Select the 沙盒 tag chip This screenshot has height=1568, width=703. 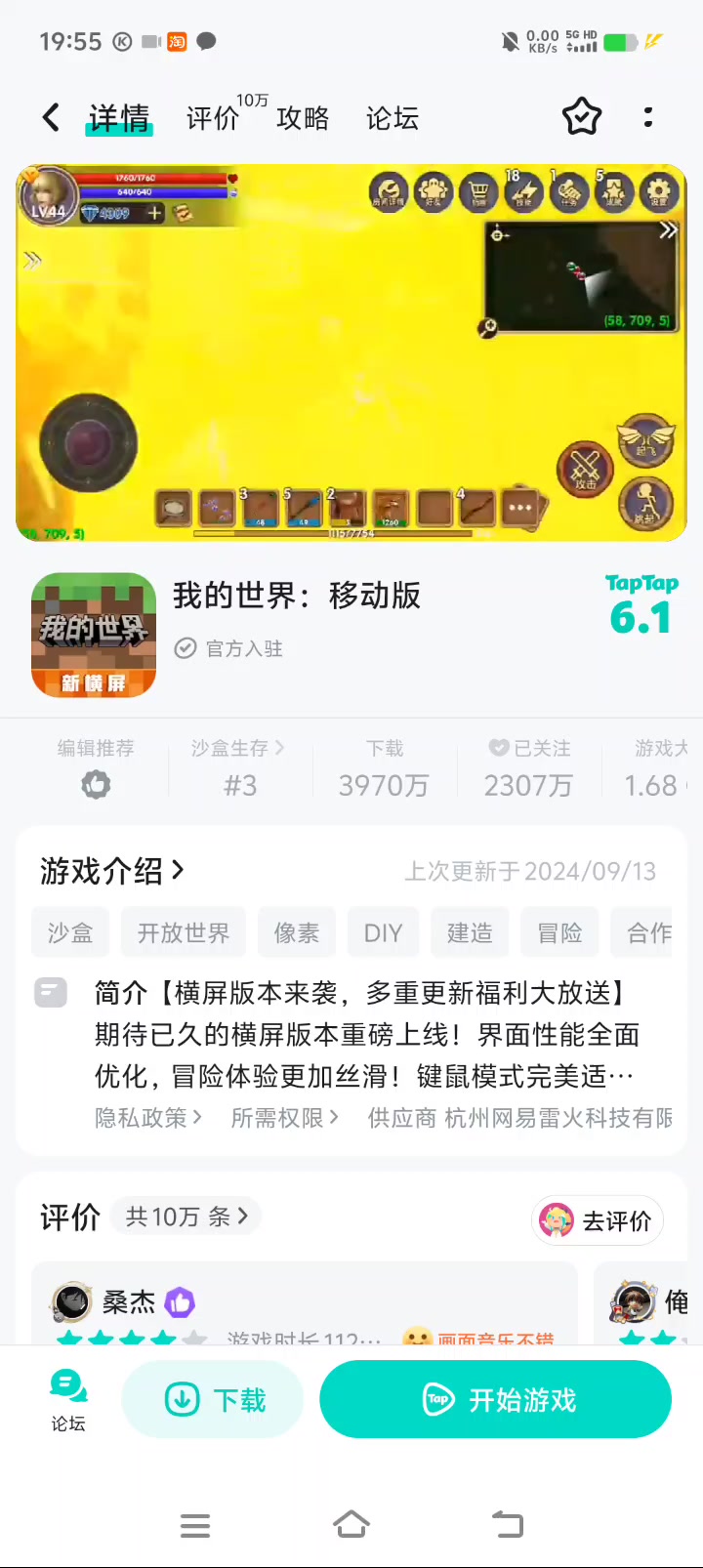tap(70, 932)
